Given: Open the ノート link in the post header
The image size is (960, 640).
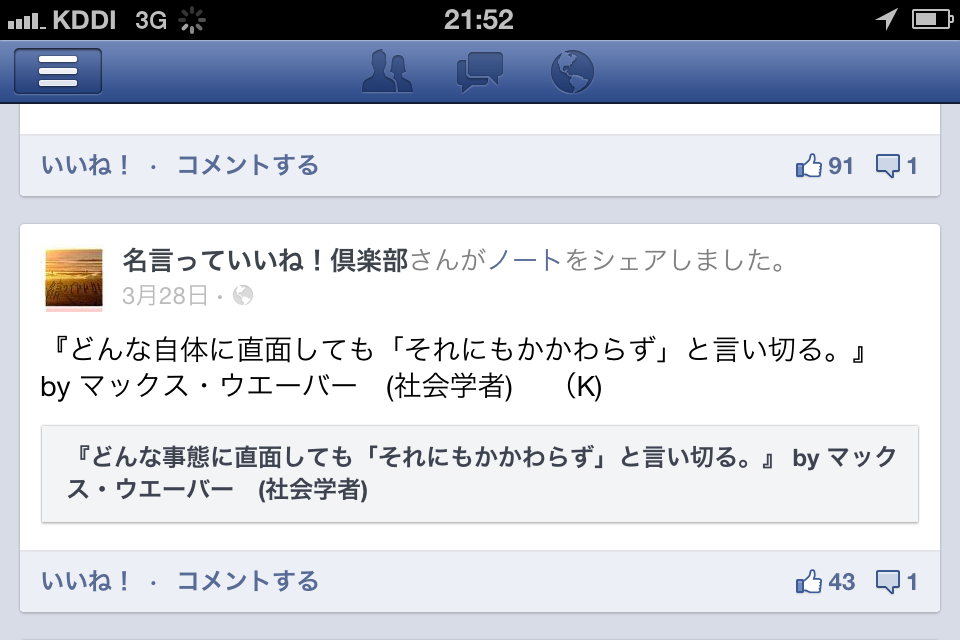Looking at the screenshot, I should click(525, 262).
